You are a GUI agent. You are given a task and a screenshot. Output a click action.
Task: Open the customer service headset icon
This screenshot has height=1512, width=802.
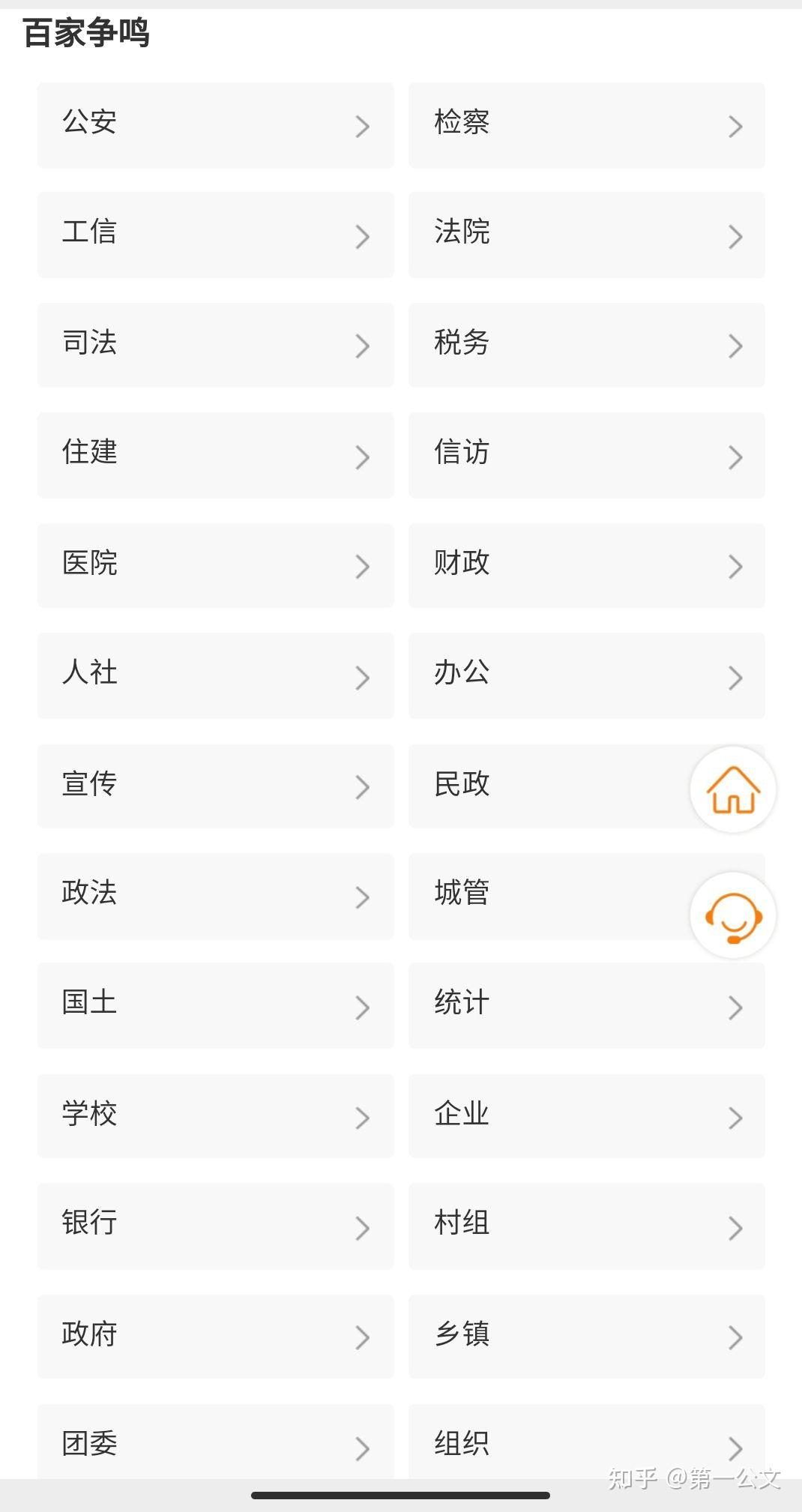pos(732,915)
